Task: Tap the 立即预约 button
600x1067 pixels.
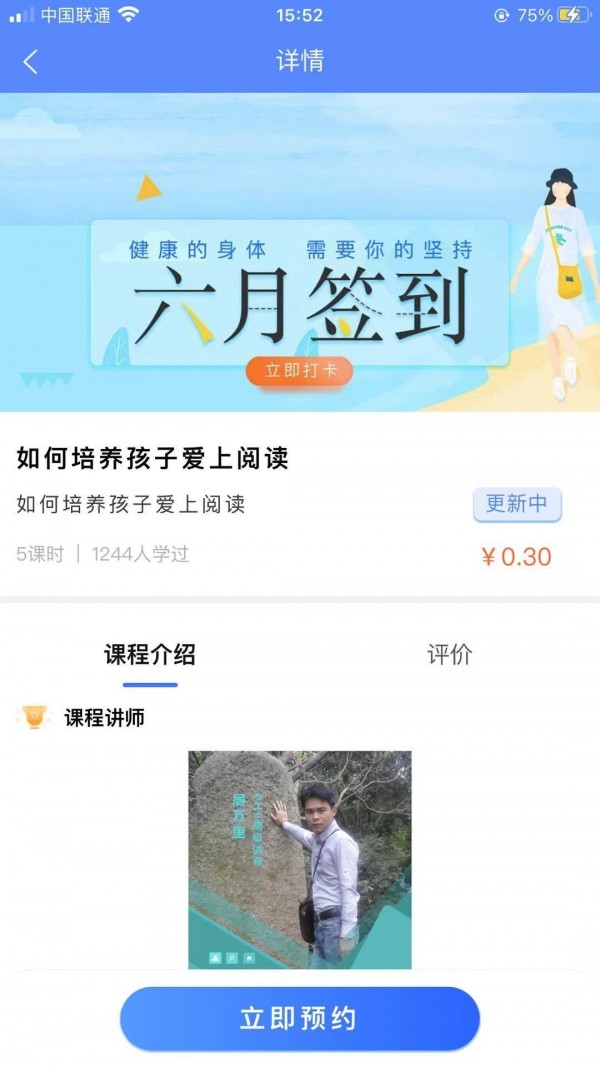Action: tap(300, 1019)
